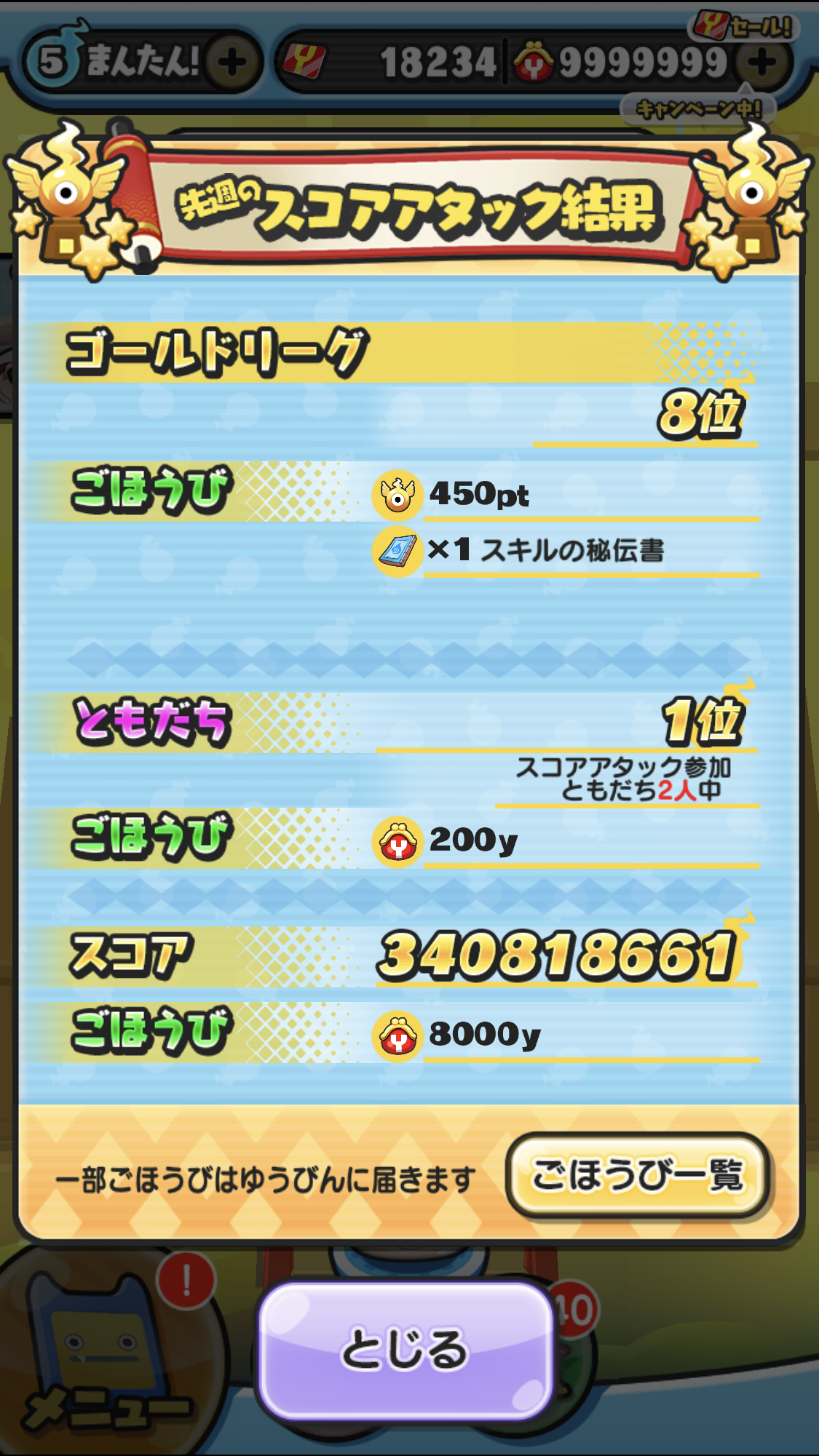
Task: Open the メニュー button
Action: [102, 1368]
